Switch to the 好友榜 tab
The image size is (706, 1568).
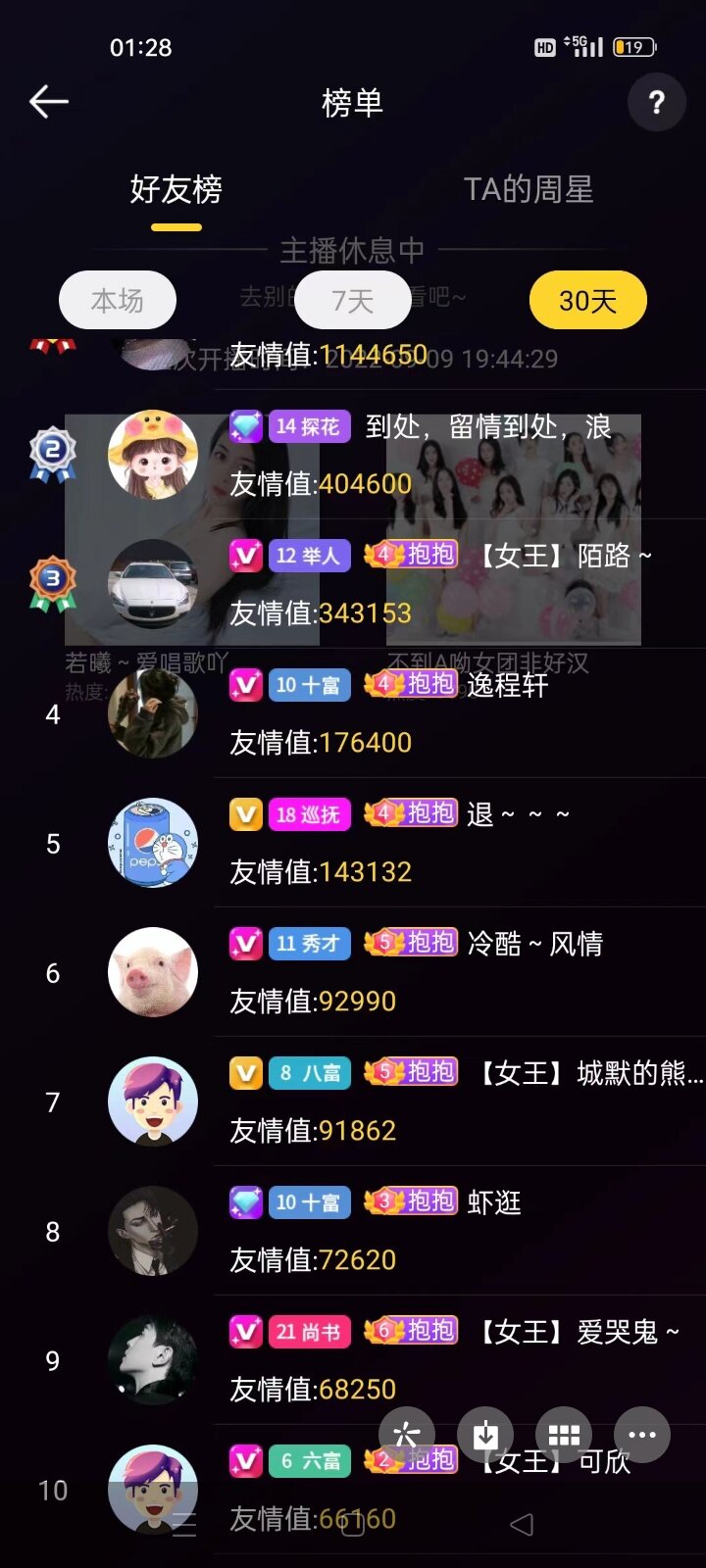[x=176, y=189]
